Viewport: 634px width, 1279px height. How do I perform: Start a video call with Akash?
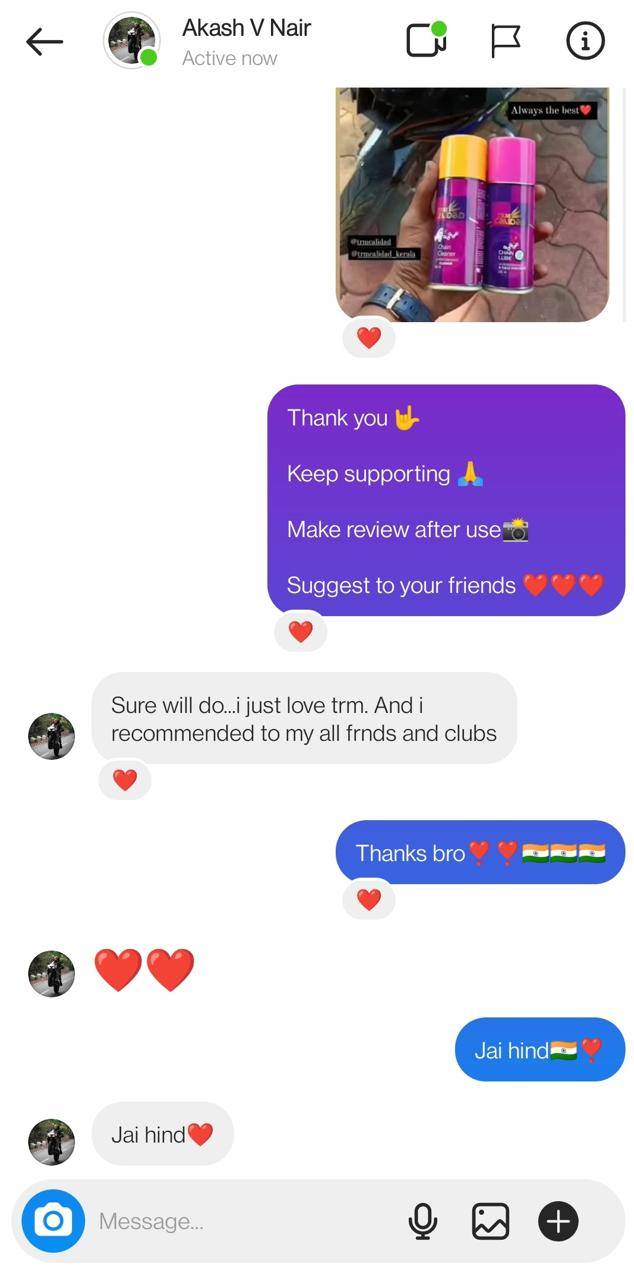pyautogui.click(x=425, y=41)
